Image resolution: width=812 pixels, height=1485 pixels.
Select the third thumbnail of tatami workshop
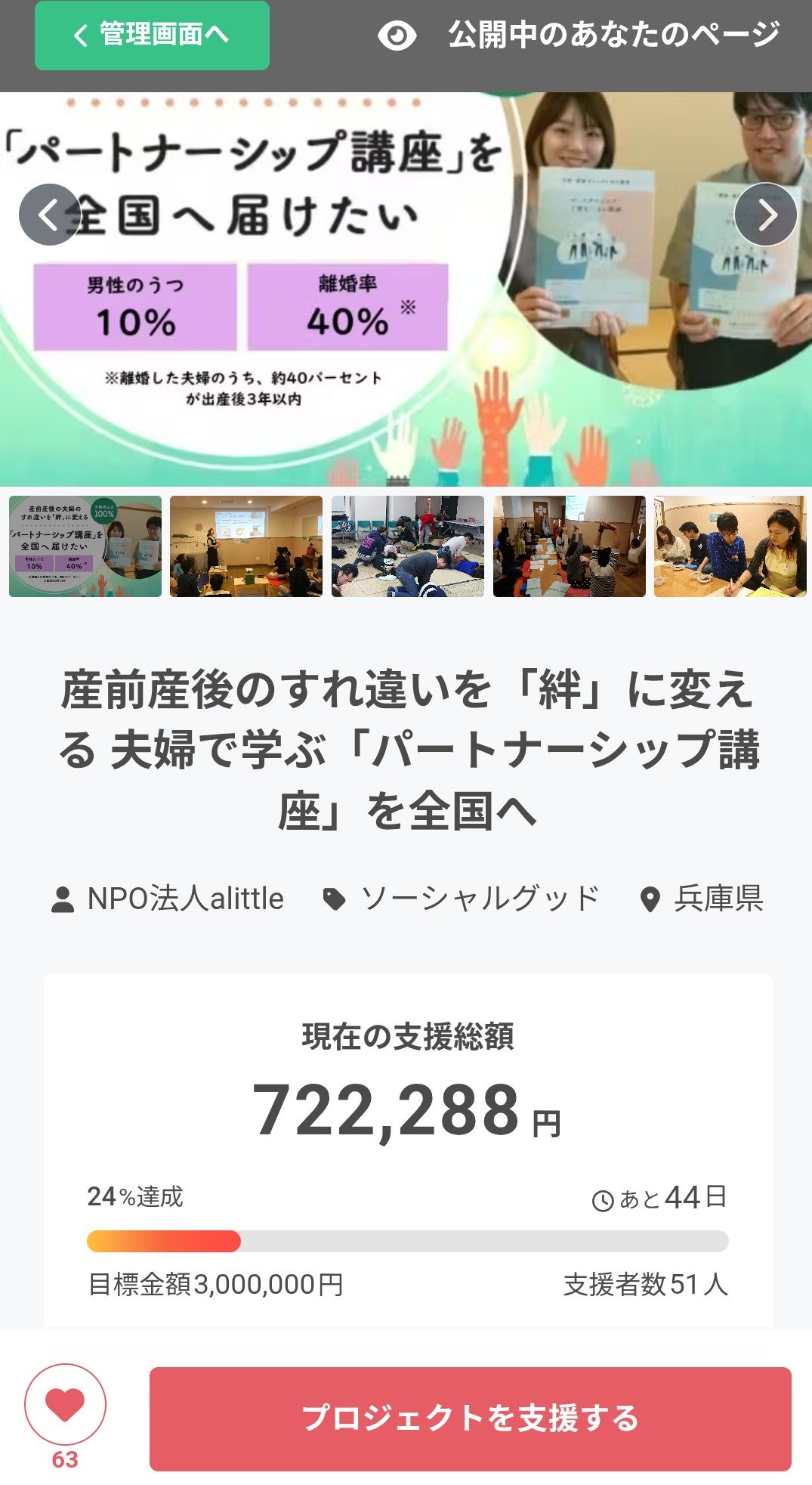[408, 546]
